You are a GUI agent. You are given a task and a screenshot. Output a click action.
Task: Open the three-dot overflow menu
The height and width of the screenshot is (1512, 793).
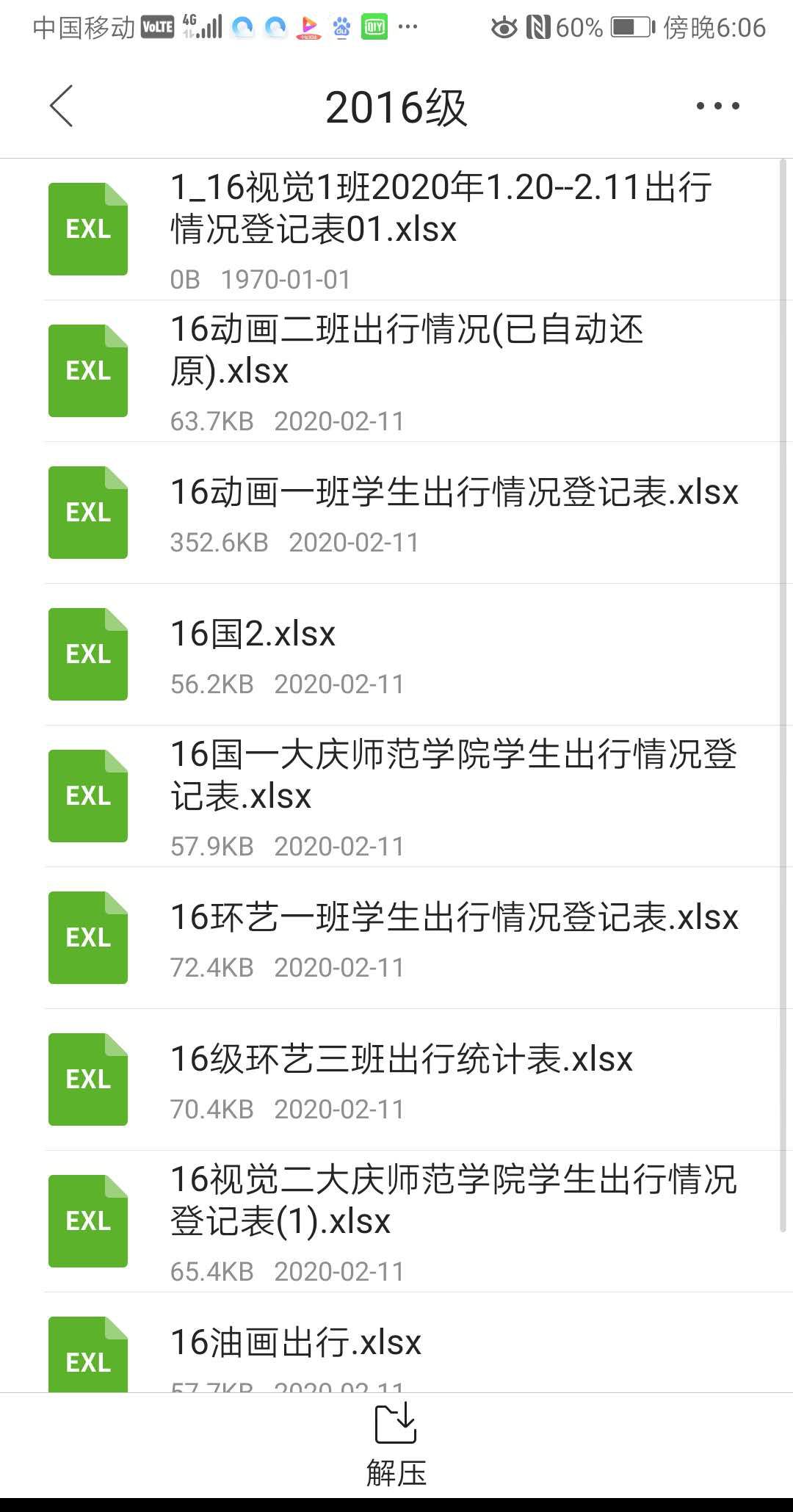pos(717,106)
